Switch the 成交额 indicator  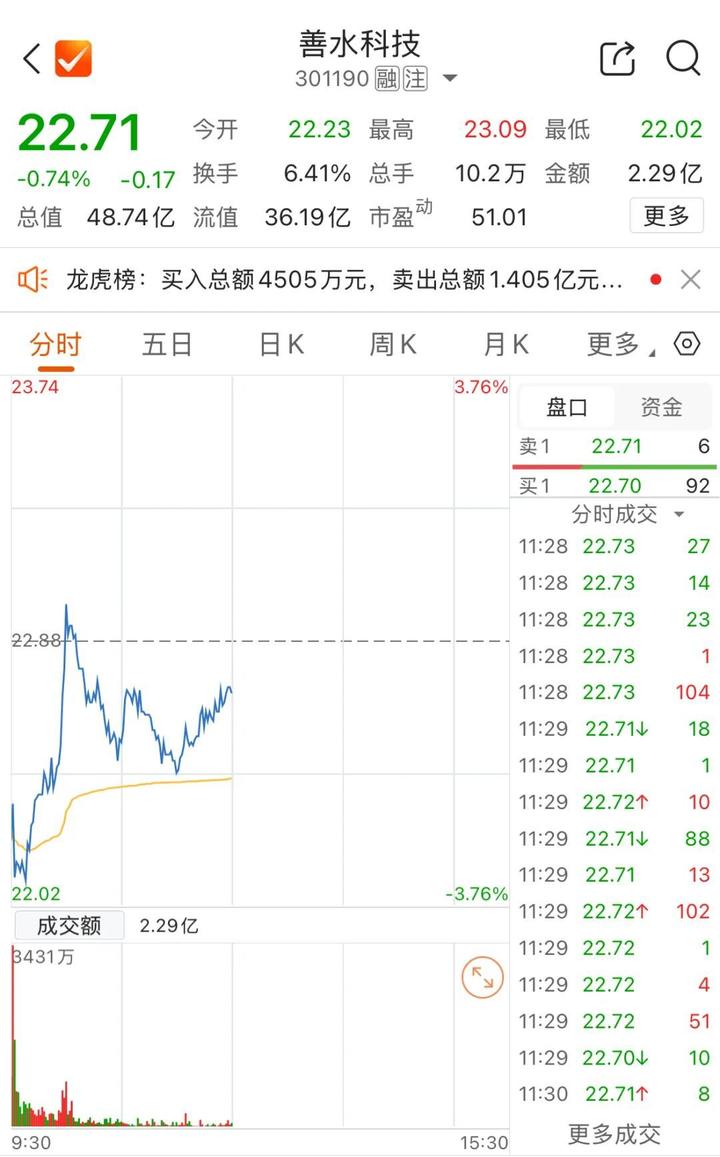[69, 925]
